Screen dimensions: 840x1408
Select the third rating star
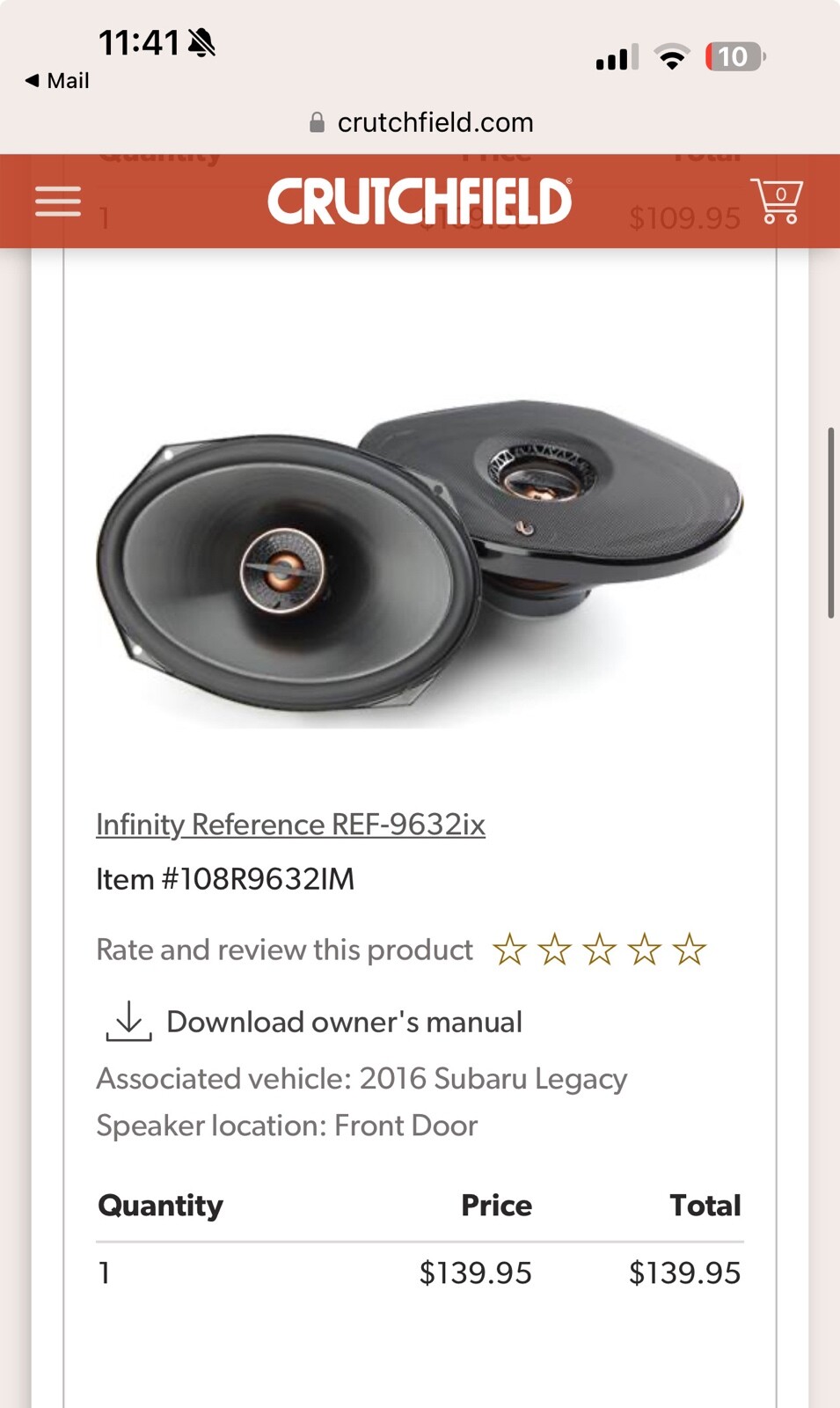[x=599, y=950]
